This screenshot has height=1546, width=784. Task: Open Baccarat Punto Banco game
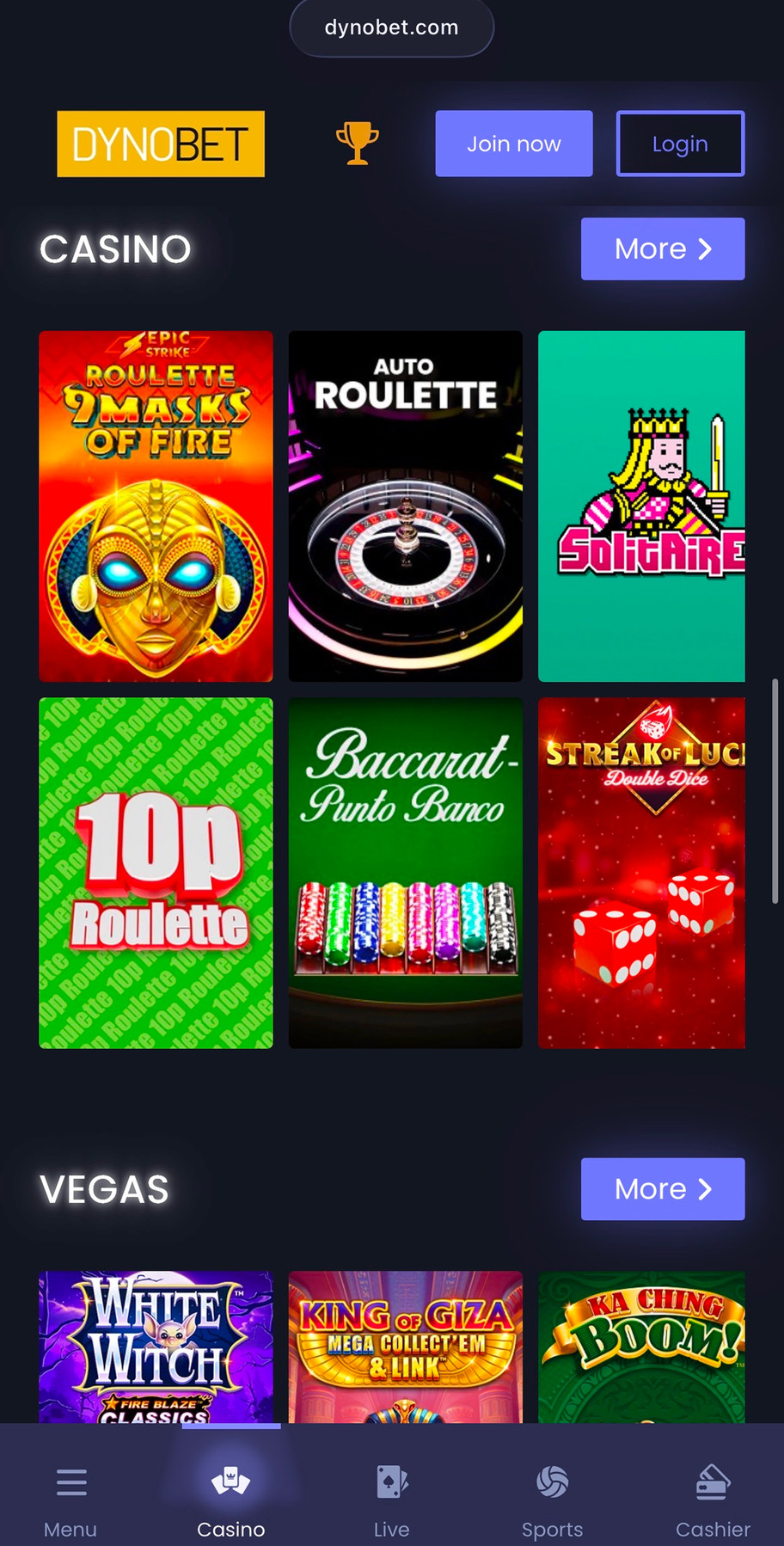pos(405,872)
